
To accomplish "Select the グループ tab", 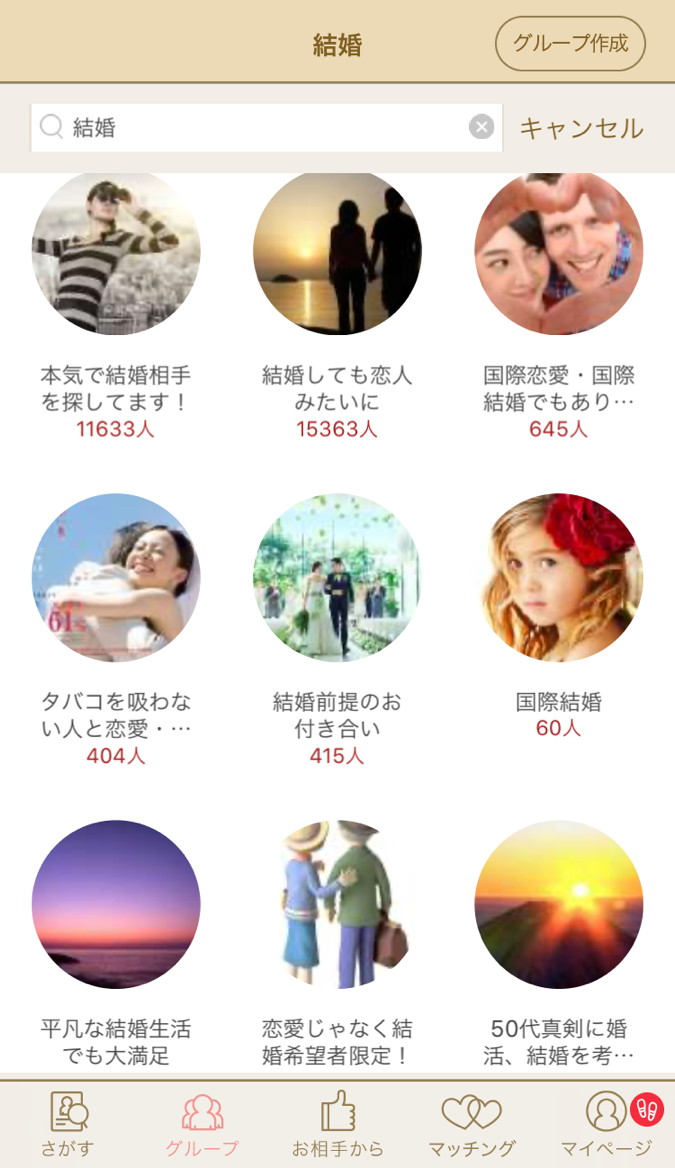I will [x=202, y=1123].
